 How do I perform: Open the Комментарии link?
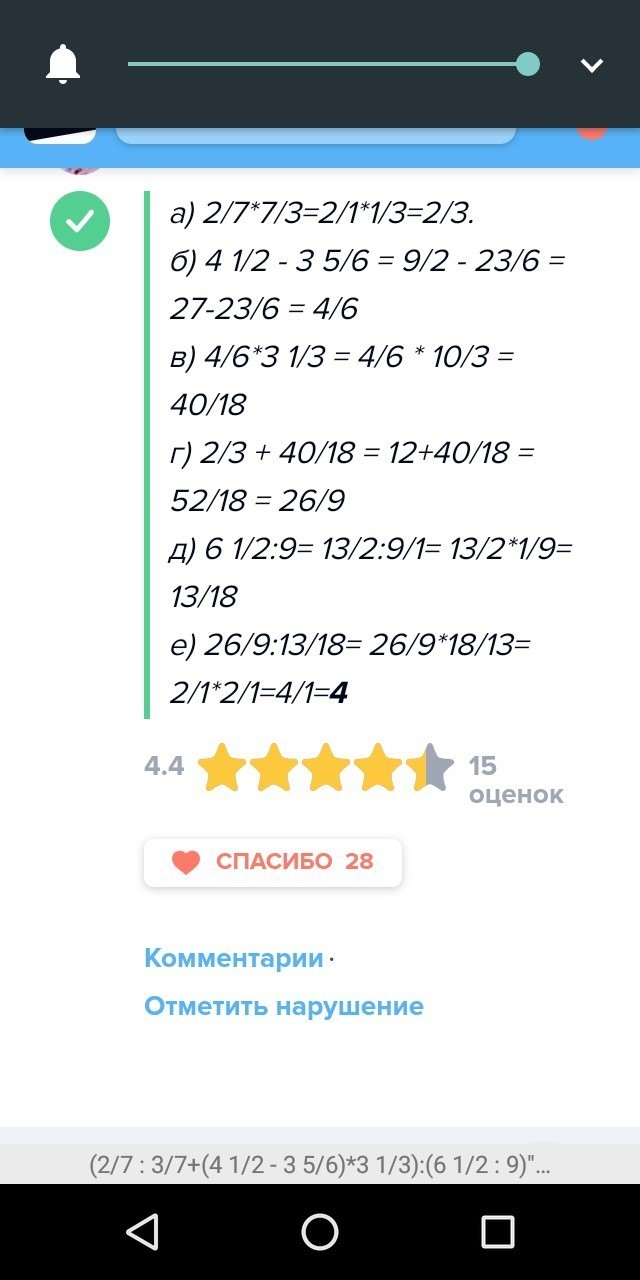234,957
